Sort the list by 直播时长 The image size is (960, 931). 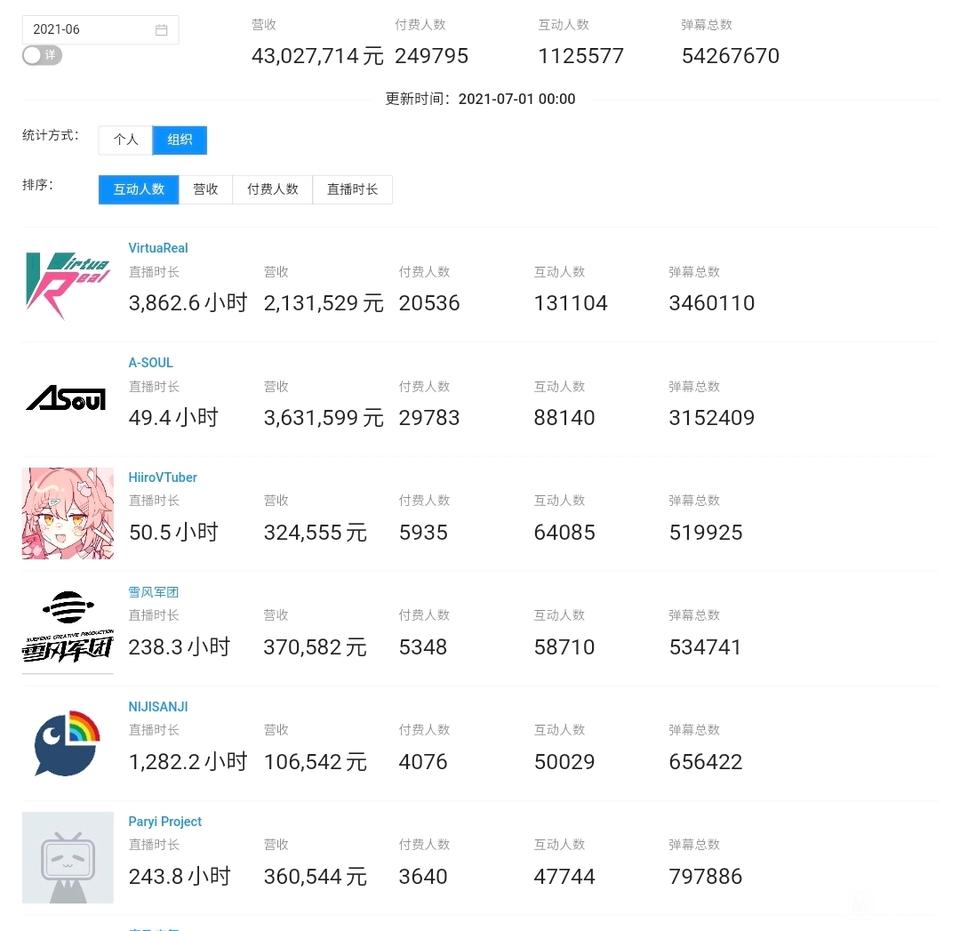(x=352, y=189)
